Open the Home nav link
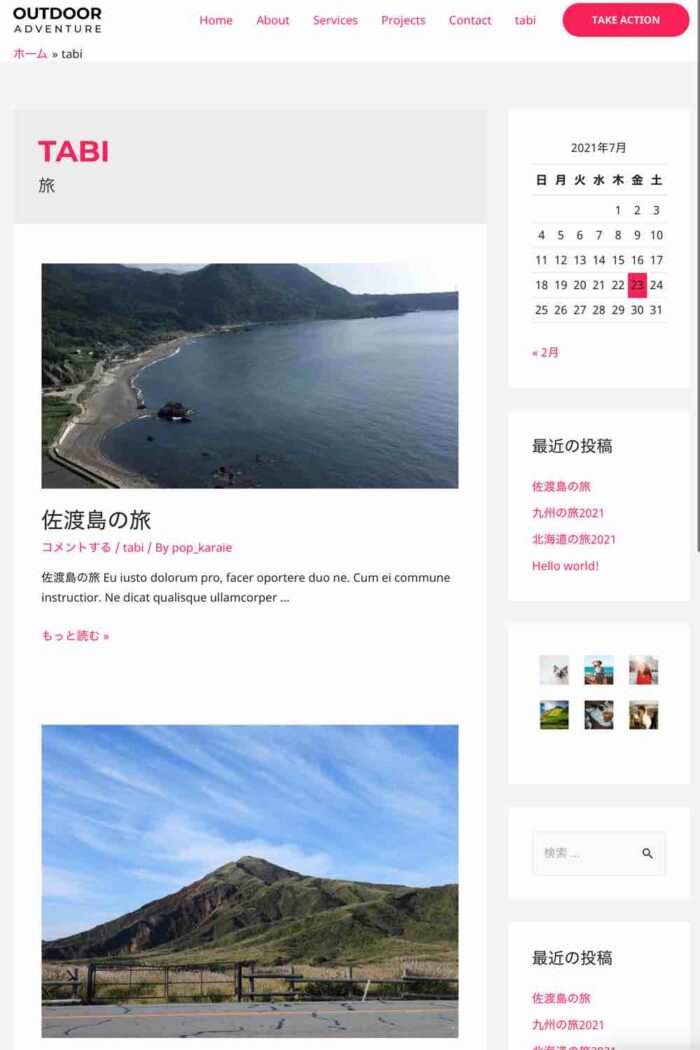Screen dimensions: 700x1050 click(x=215, y=20)
